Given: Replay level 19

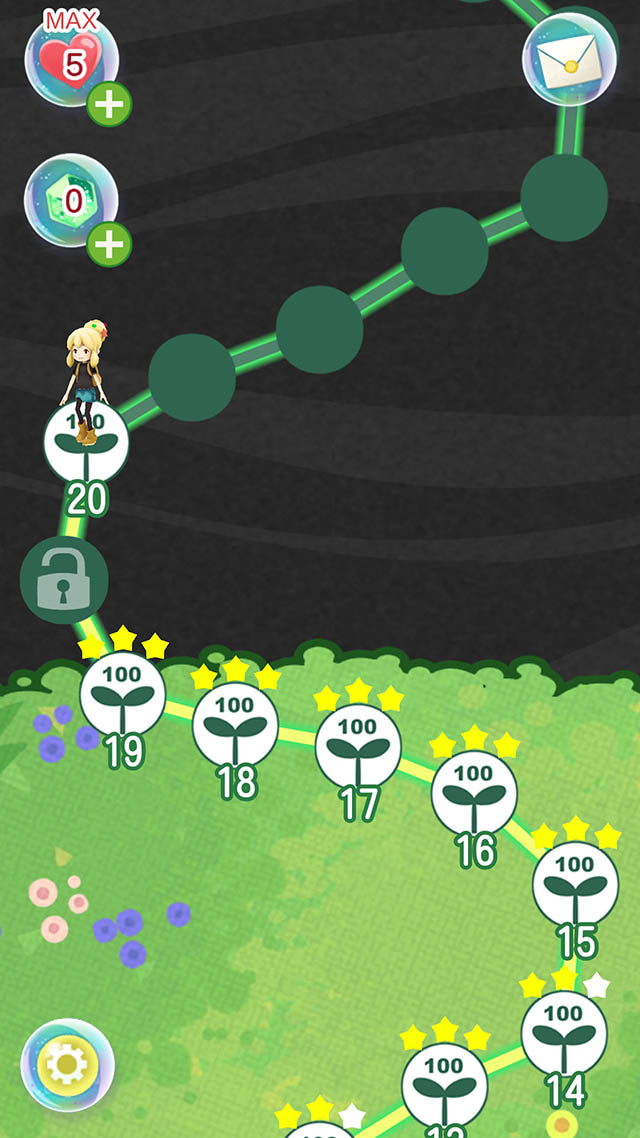Looking at the screenshot, I should pyautogui.click(x=123, y=695).
